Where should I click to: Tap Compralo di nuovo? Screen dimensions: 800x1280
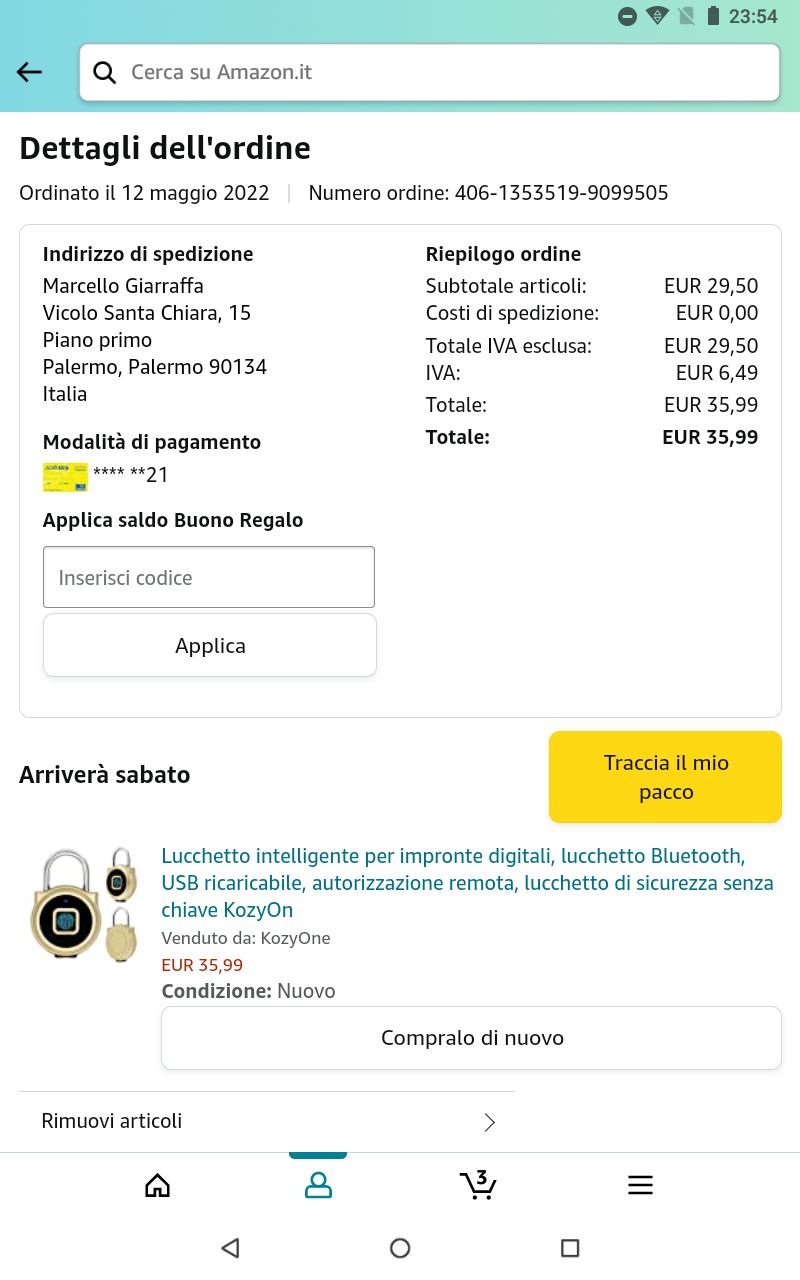coord(471,1038)
